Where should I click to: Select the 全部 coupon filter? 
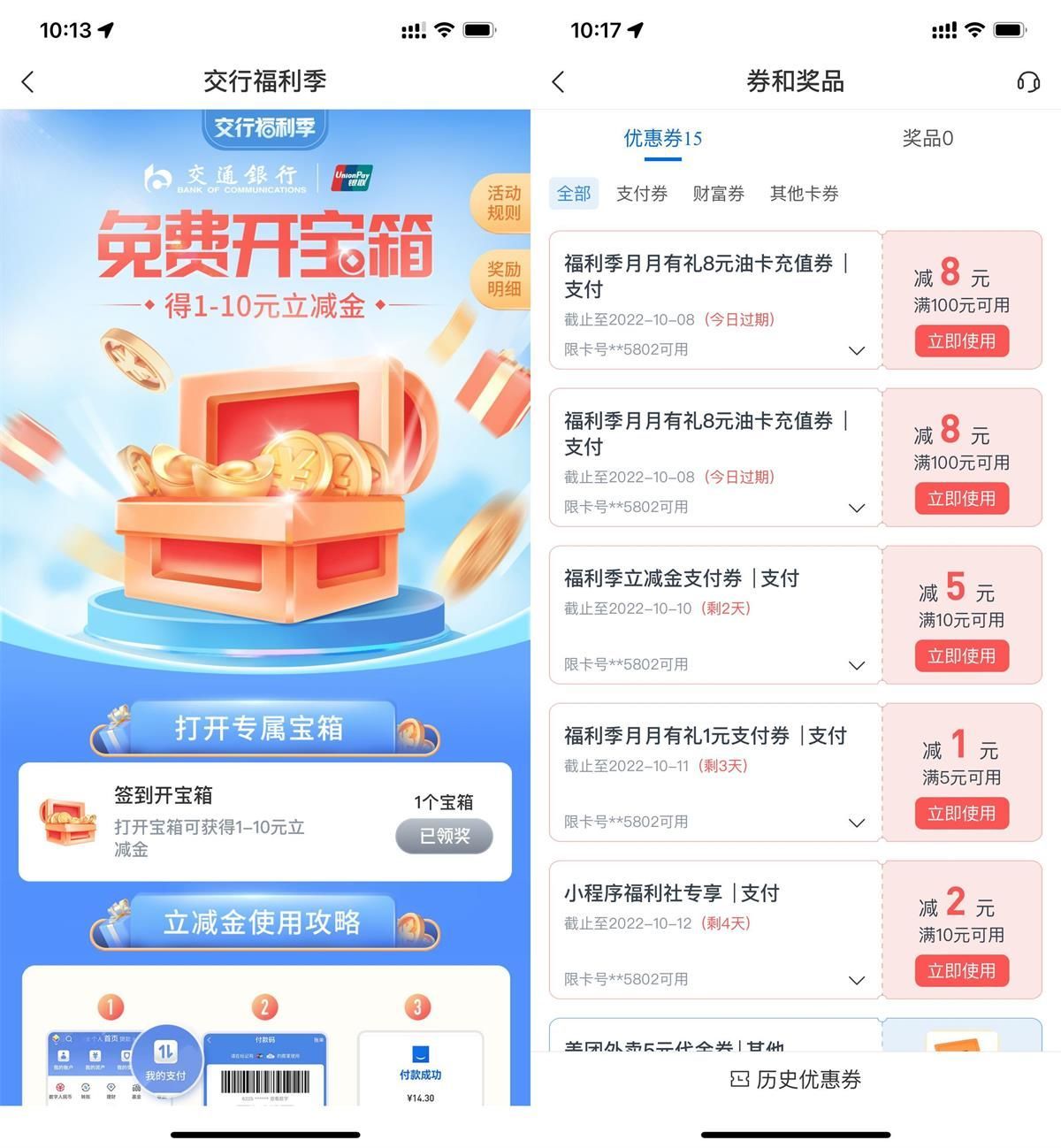(574, 193)
